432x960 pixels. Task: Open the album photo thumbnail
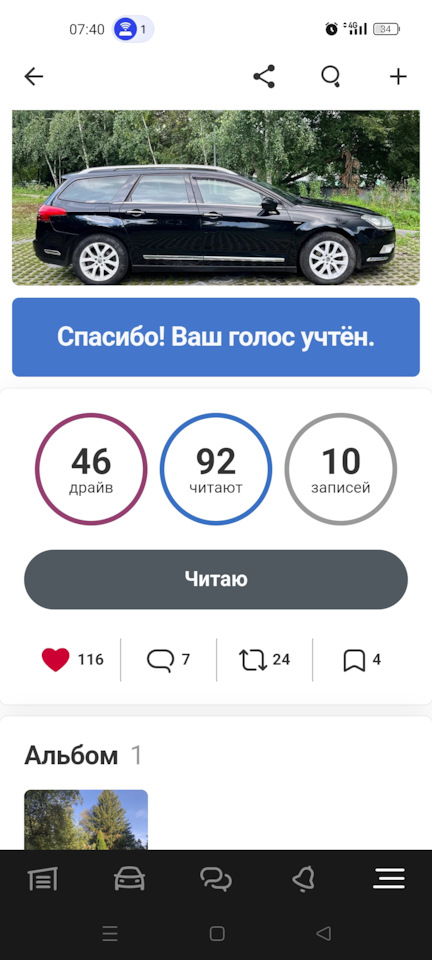tap(86, 819)
